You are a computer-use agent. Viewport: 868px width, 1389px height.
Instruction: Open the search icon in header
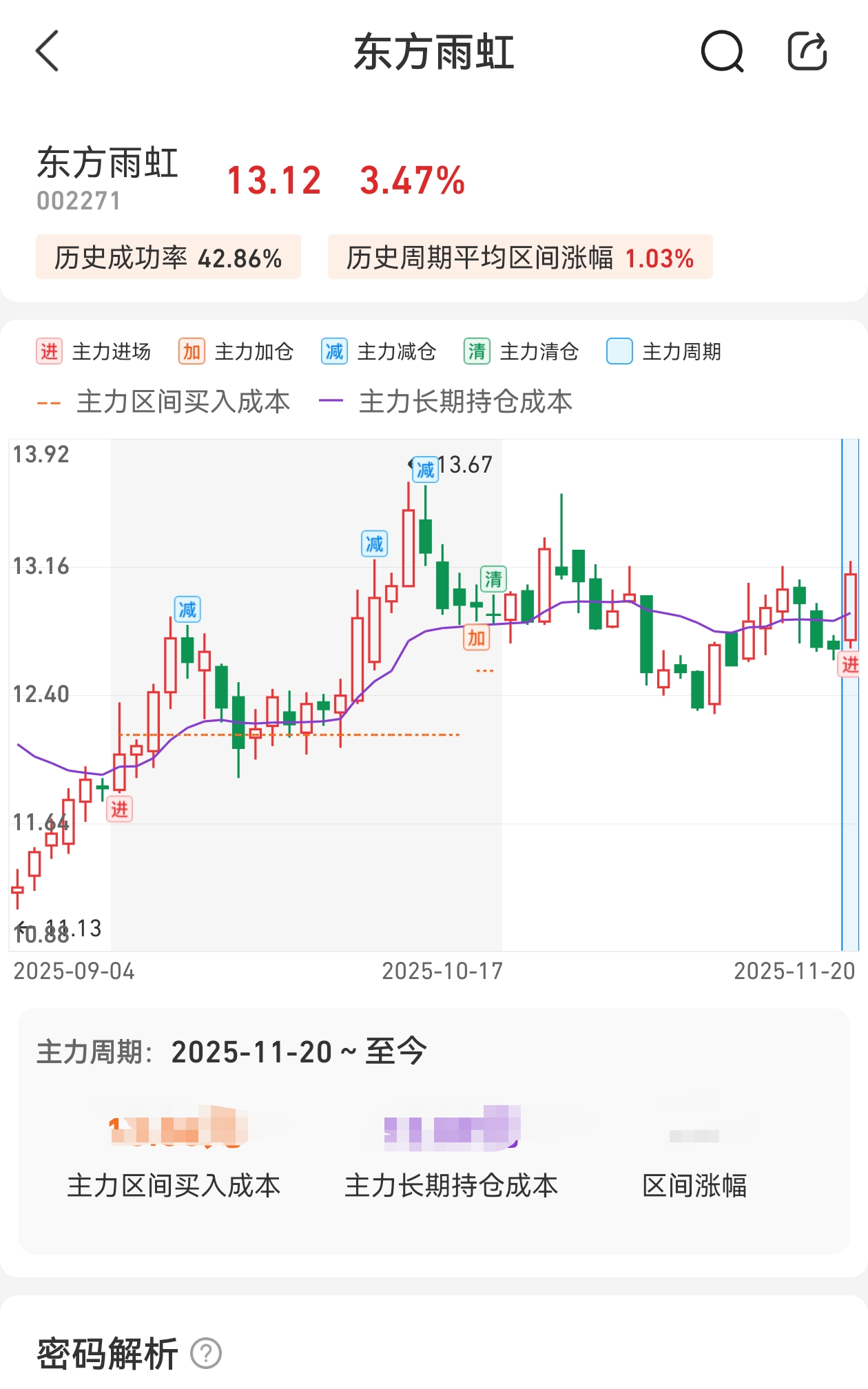tap(722, 51)
